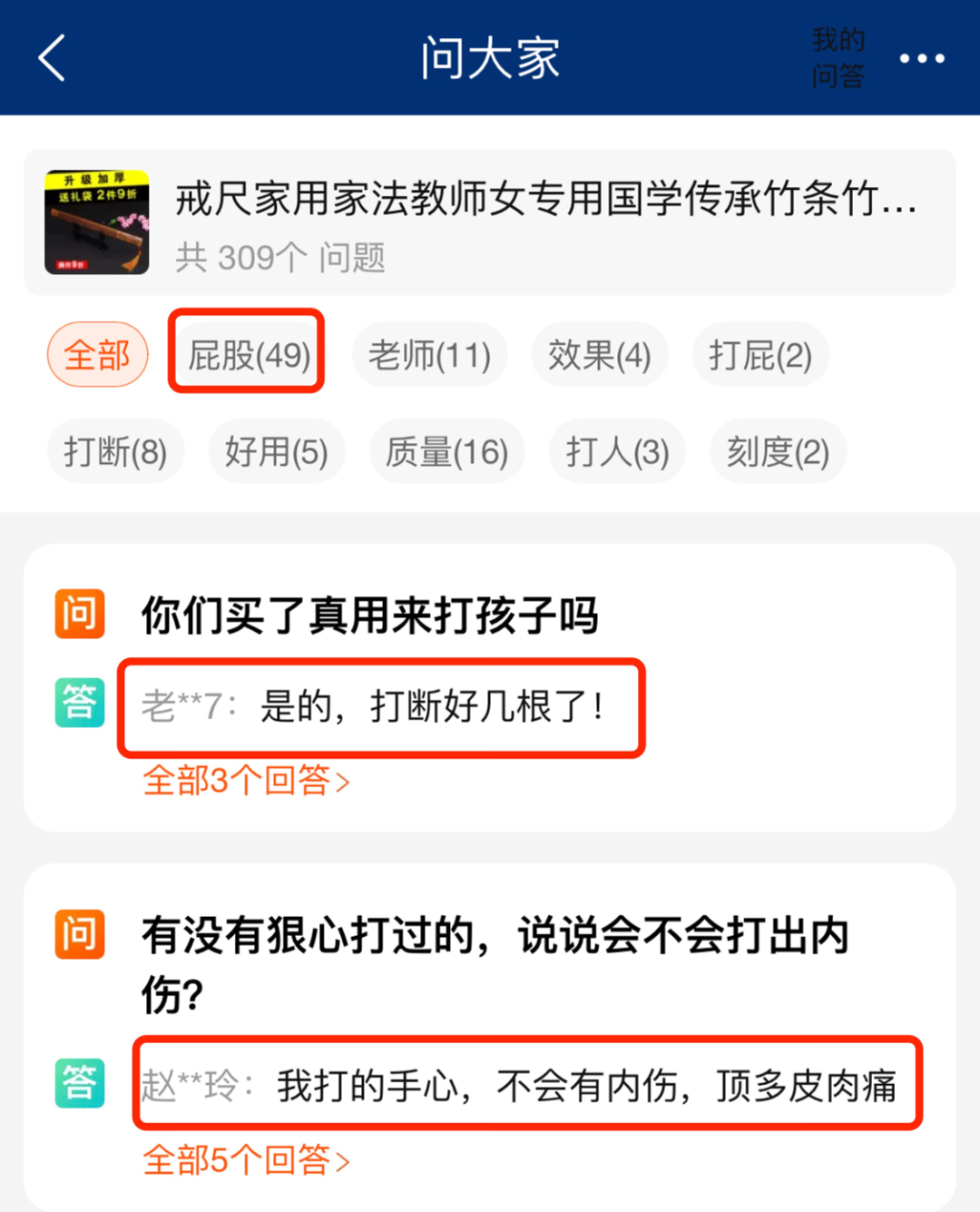Open the three-dot overflow menu

click(x=921, y=58)
